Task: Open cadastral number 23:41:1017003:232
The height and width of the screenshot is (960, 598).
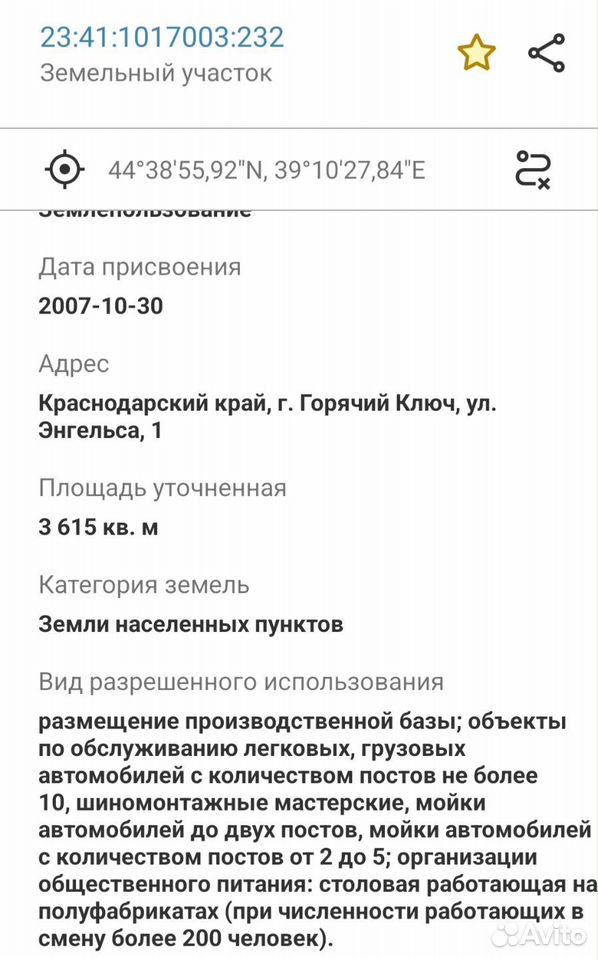Action: [x=162, y=37]
